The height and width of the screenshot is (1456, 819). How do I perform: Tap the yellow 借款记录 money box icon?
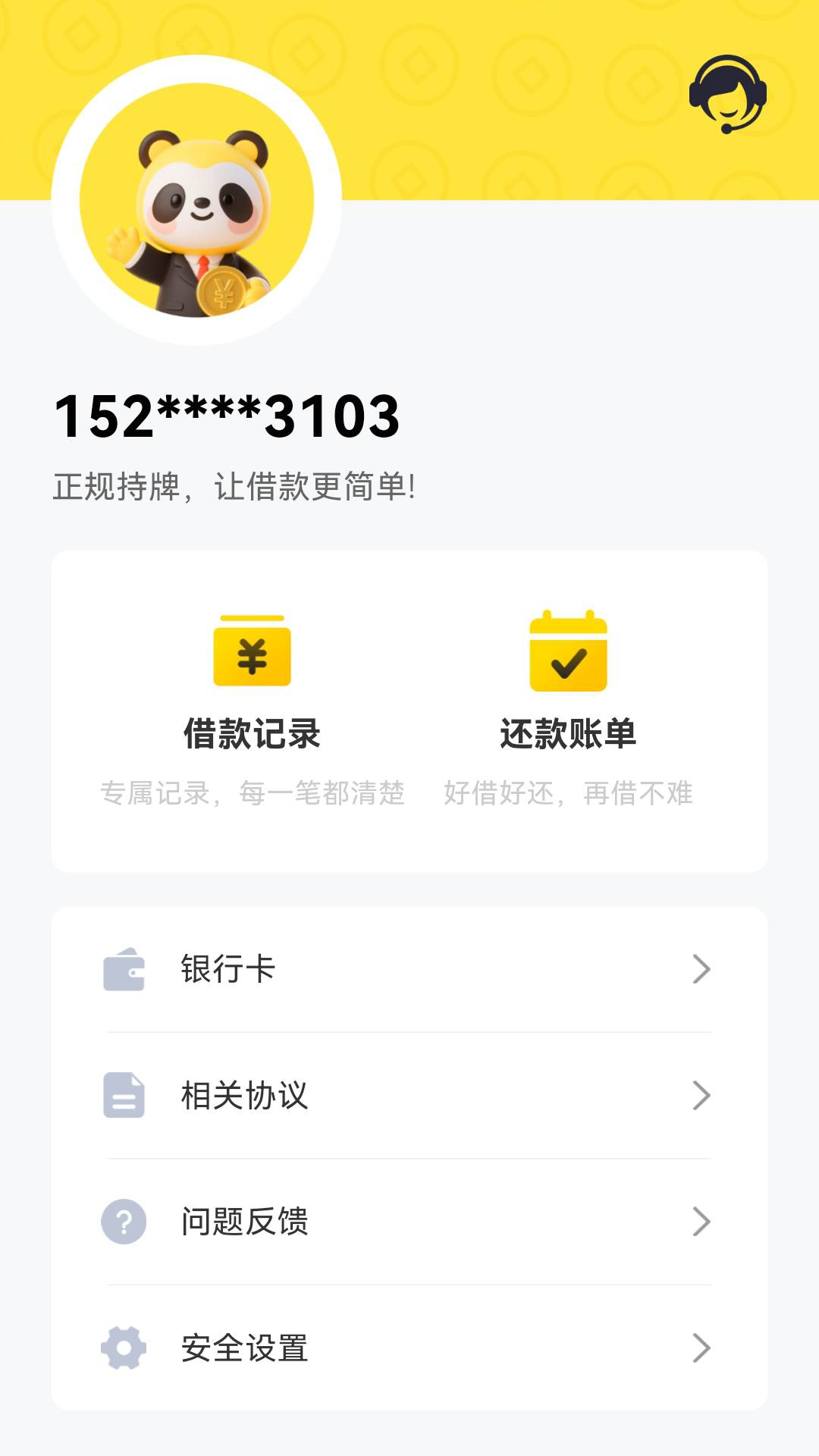tap(253, 654)
